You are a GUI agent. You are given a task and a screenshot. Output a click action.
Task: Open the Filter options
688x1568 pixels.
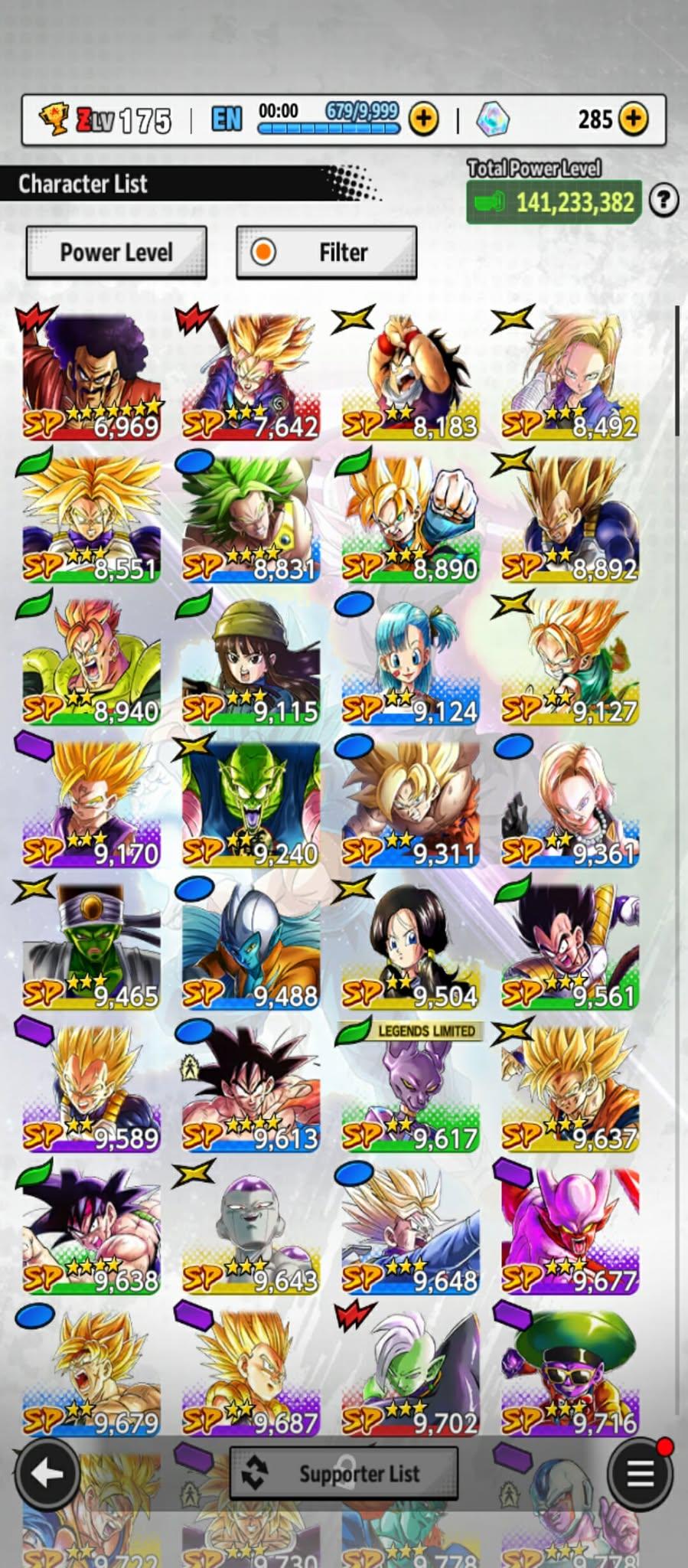tap(327, 252)
